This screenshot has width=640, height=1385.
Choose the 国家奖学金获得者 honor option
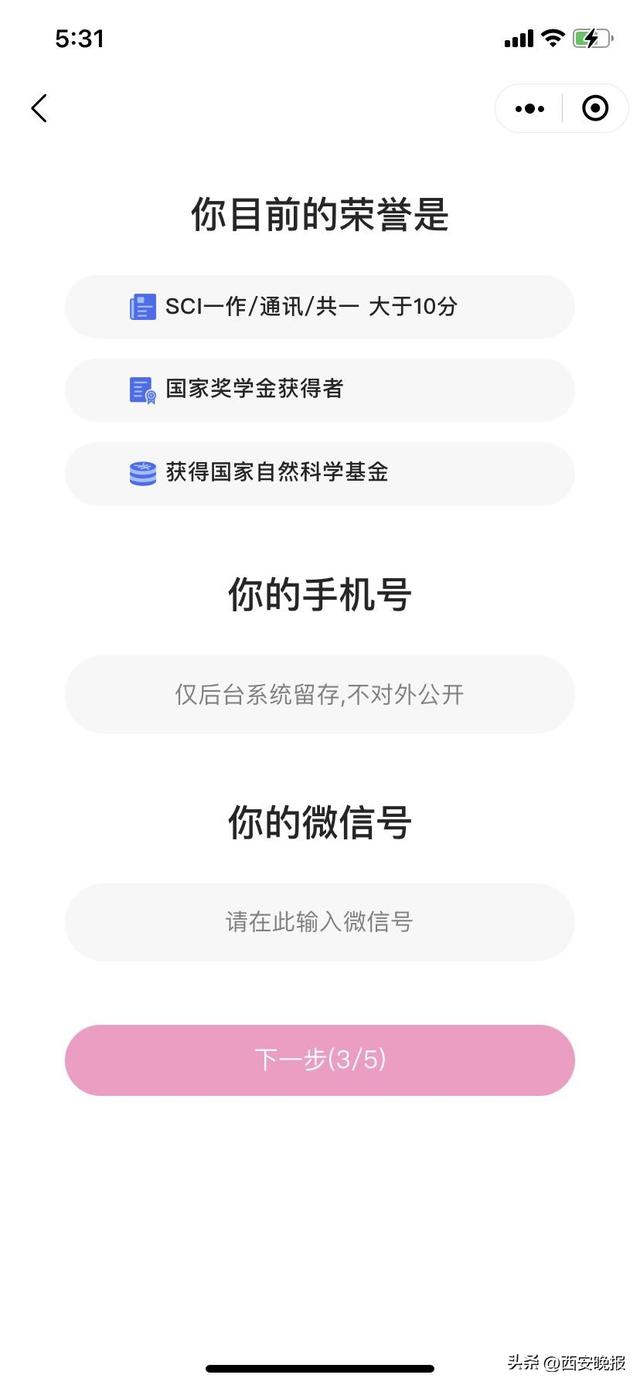[319, 390]
